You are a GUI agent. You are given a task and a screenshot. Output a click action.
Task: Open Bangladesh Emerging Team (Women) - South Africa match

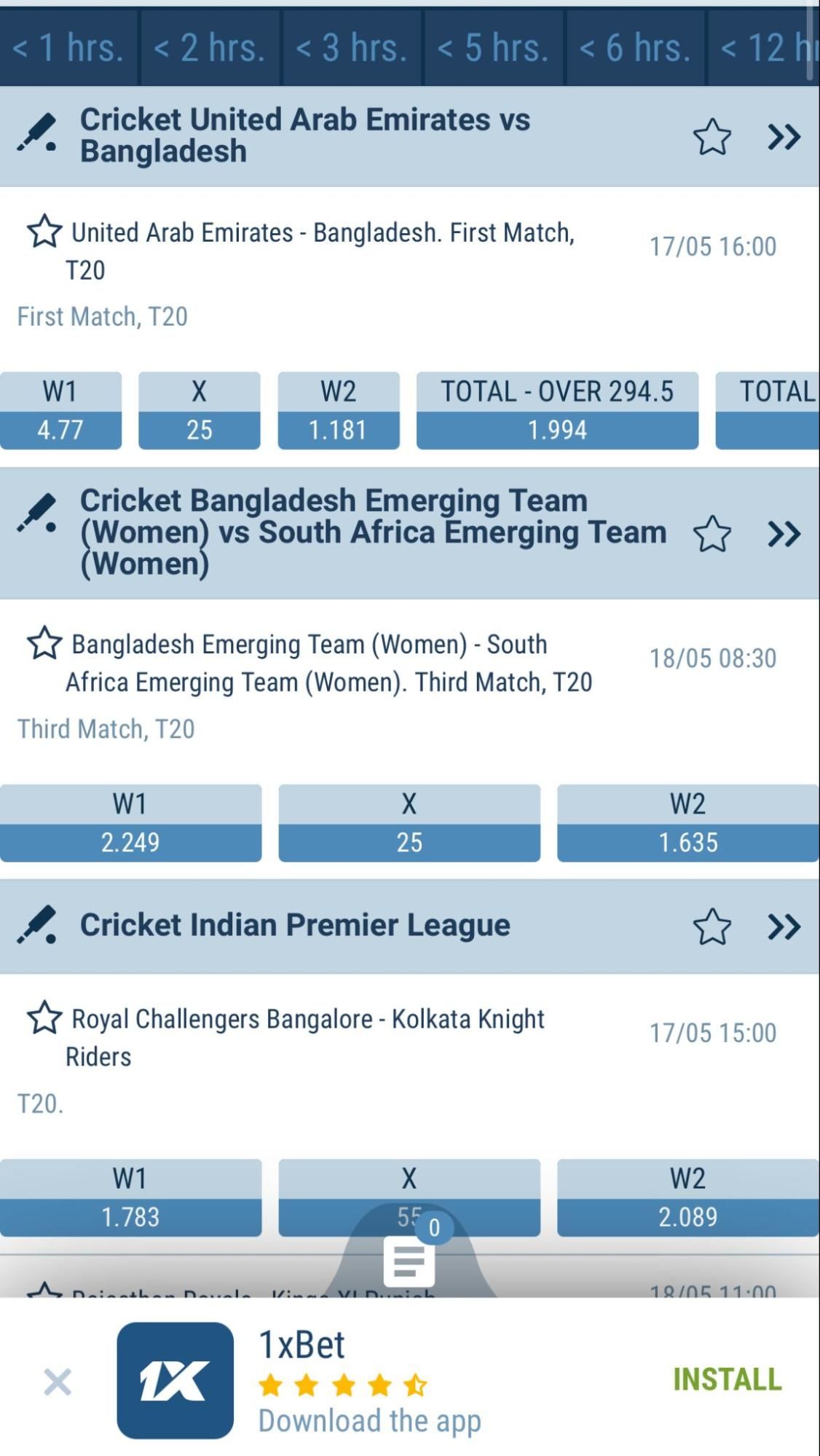coord(331,663)
